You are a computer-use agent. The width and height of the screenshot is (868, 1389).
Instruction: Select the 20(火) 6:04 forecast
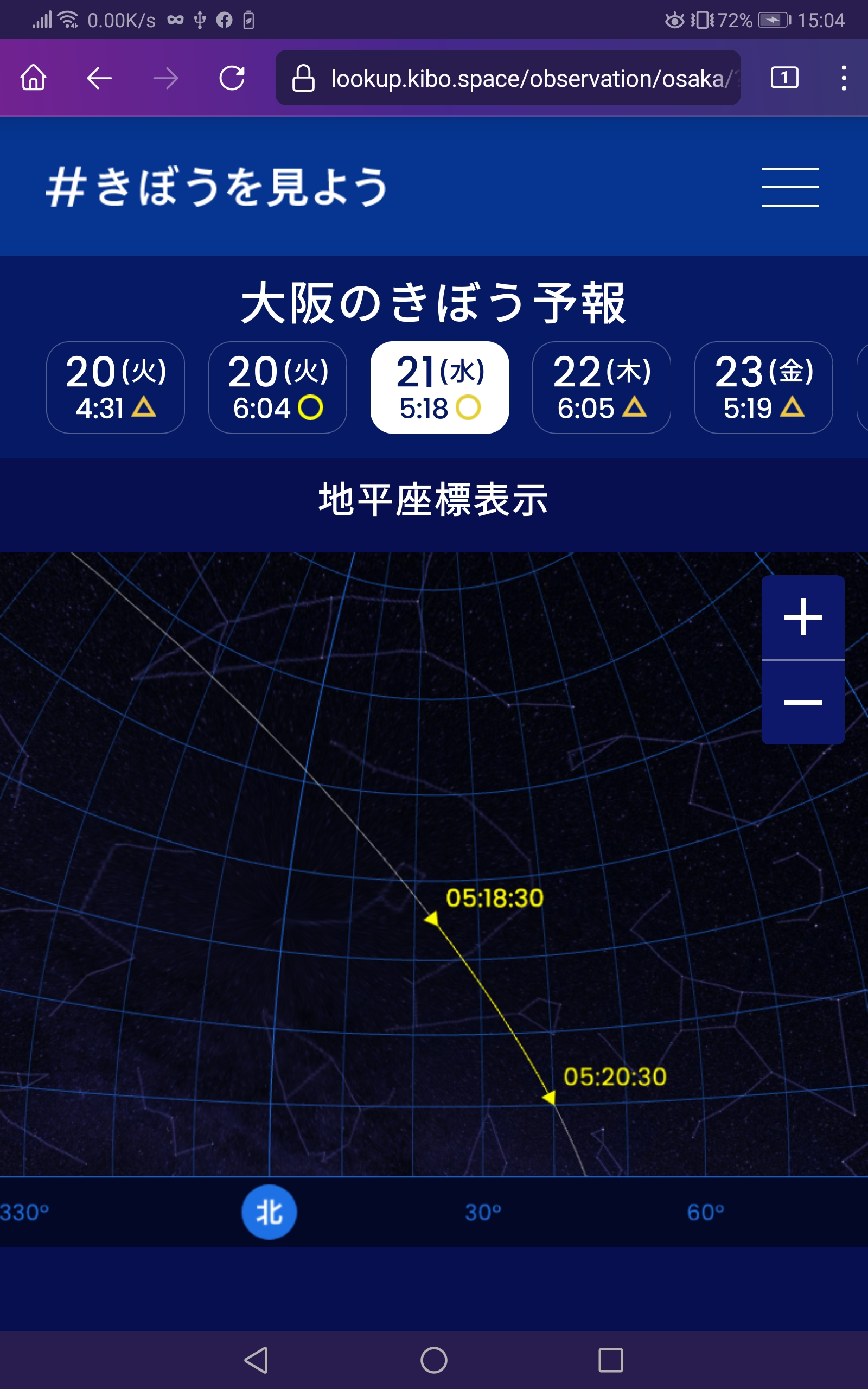tap(277, 387)
